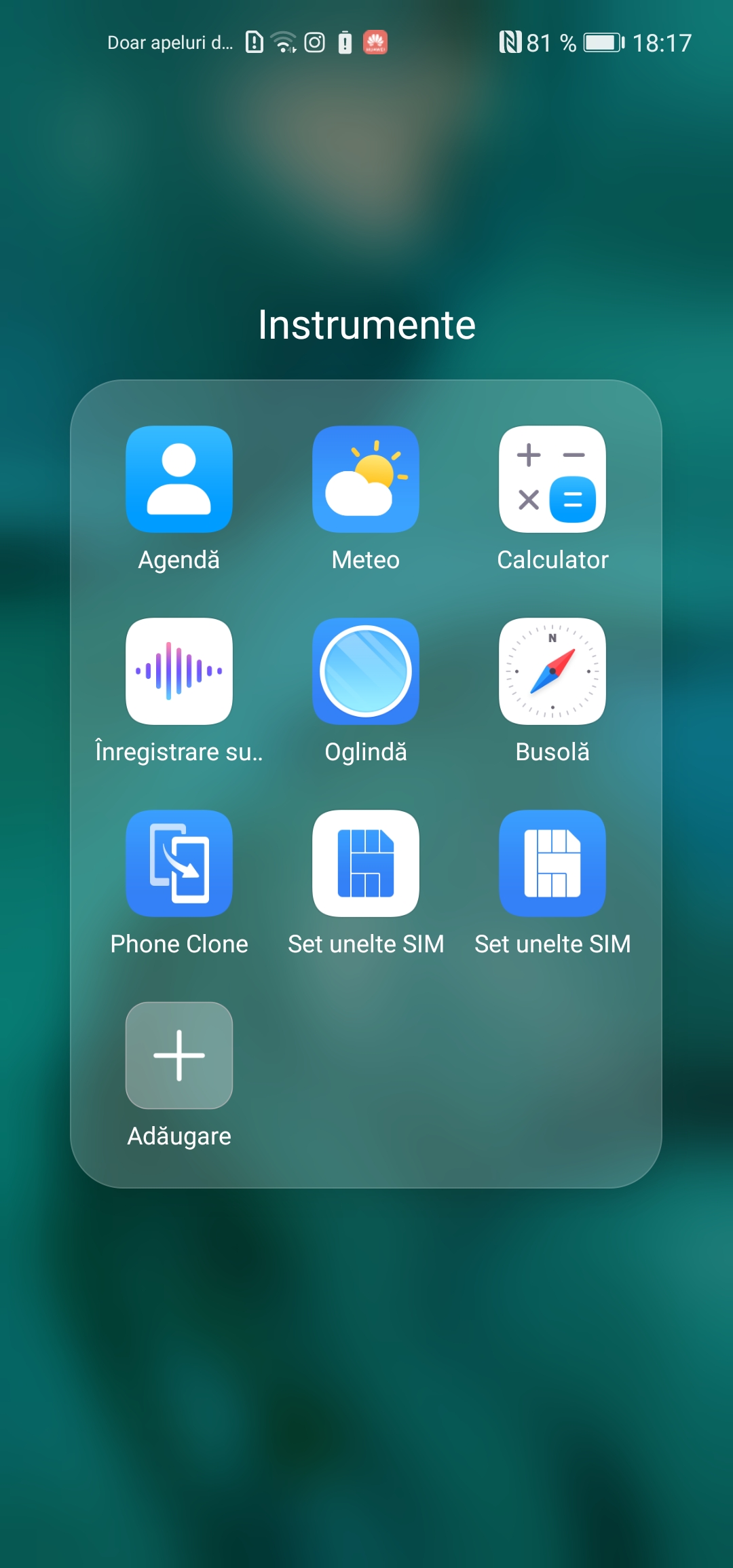Launch the Meteo weather app
The height and width of the screenshot is (1568, 733).
tap(366, 479)
